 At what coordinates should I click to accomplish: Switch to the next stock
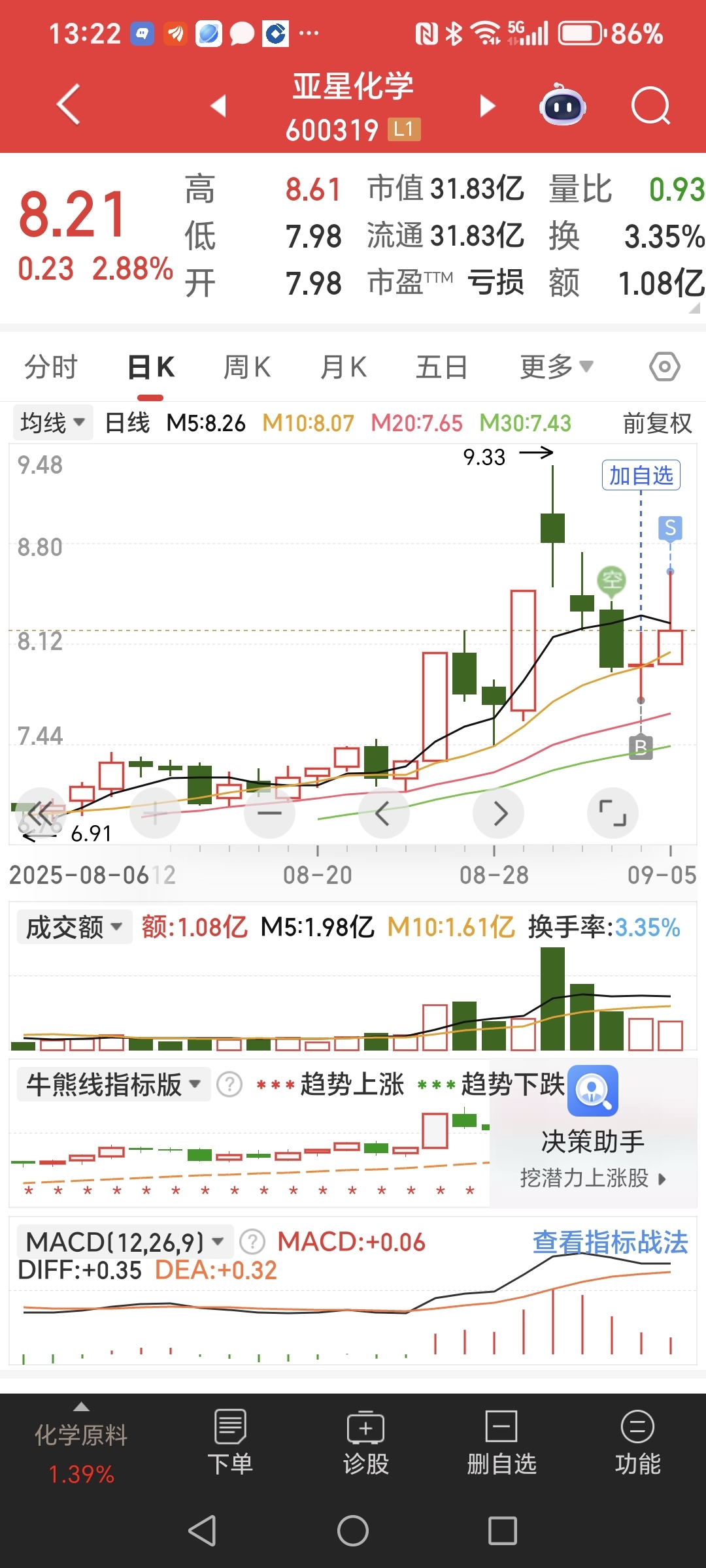coord(487,105)
